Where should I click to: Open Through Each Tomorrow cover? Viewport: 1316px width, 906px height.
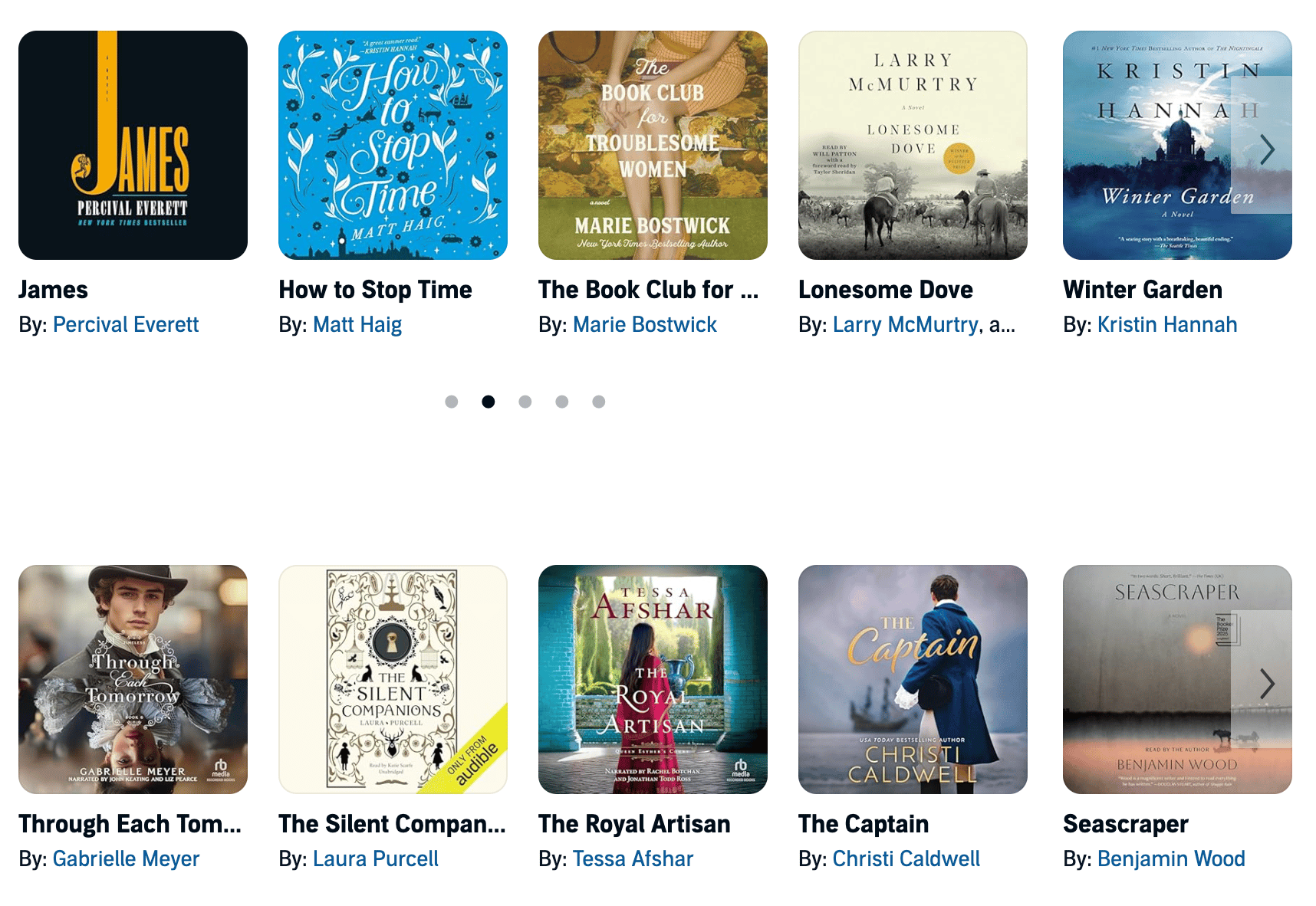click(133, 679)
